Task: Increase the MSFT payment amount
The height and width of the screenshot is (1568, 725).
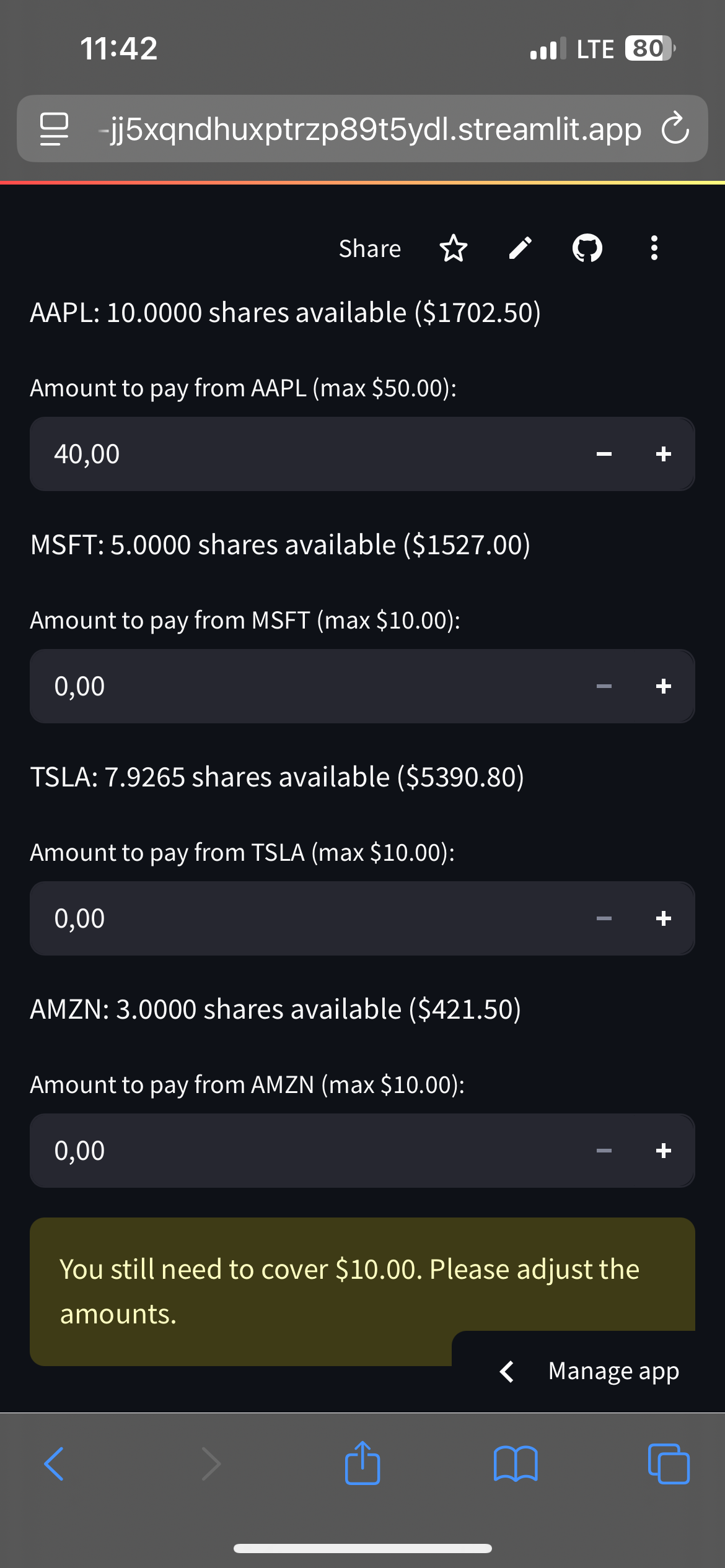Action: (664, 686)
